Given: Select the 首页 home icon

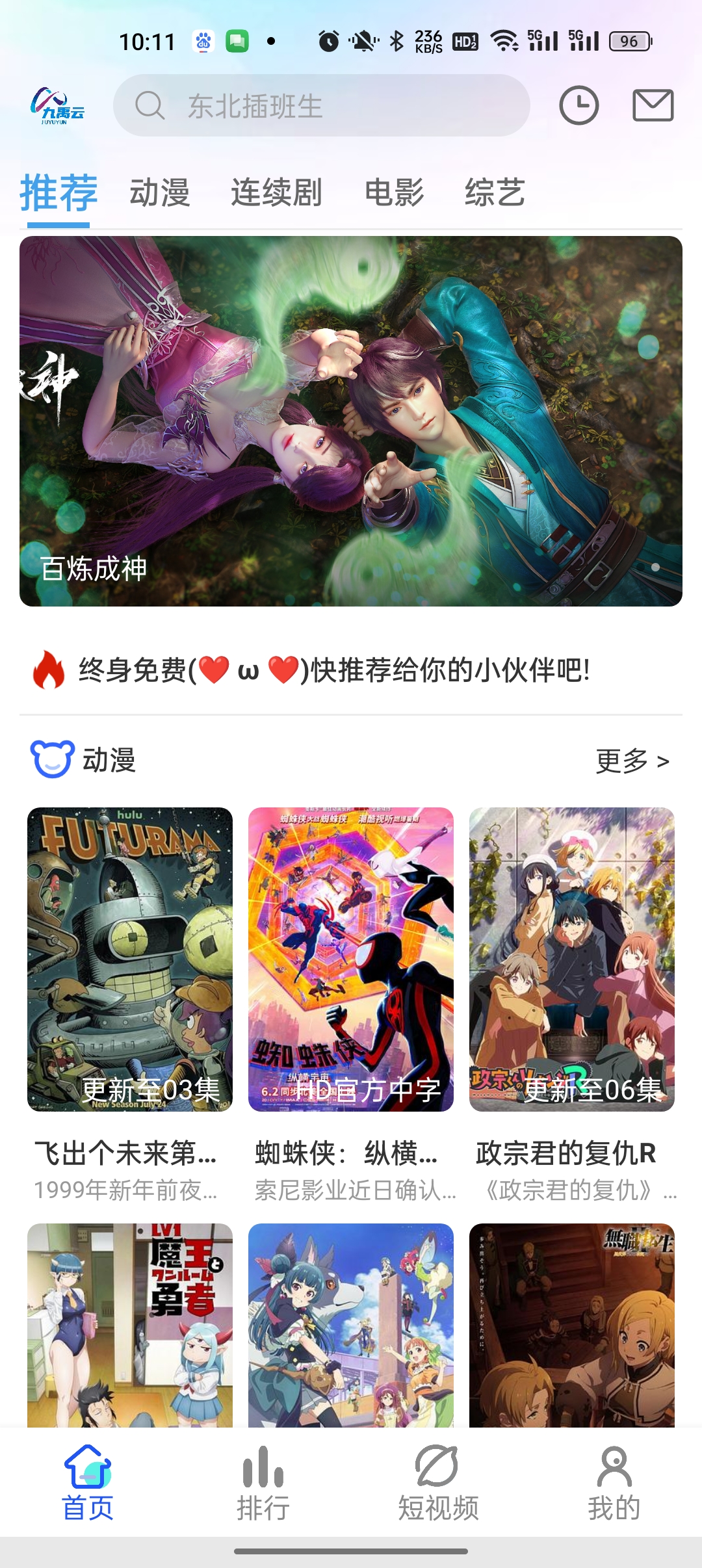Looking at the screenshot, I should point(86,1467).
